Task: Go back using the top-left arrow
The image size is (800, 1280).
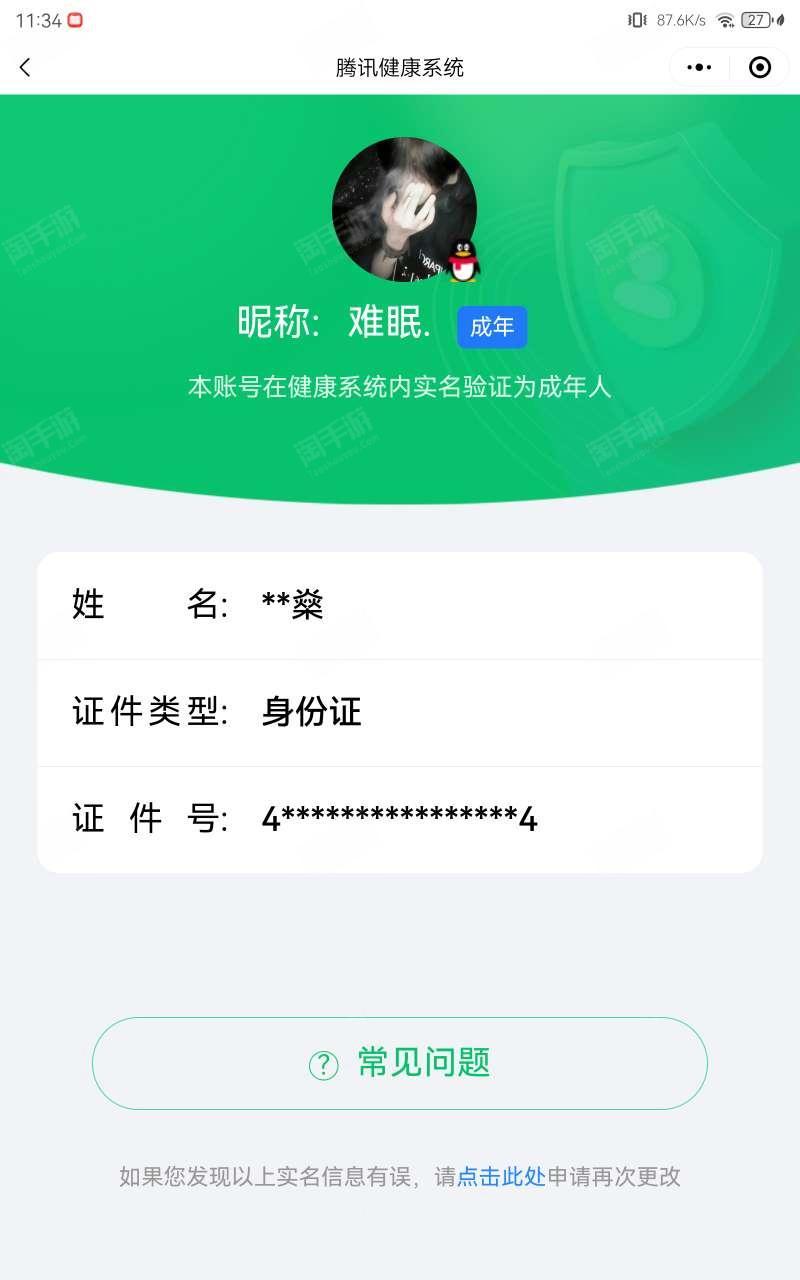Action: pyautogui.click(x=25, y=67)
